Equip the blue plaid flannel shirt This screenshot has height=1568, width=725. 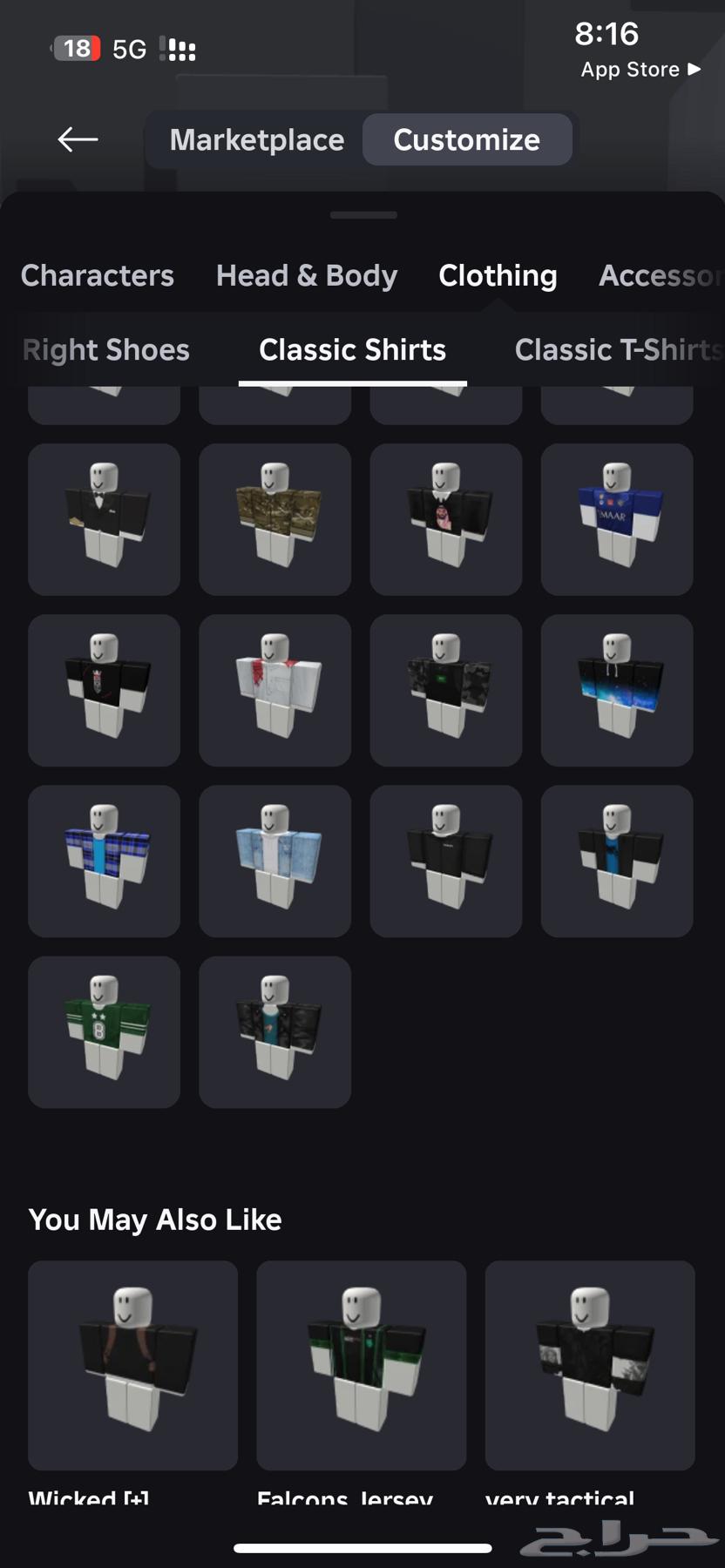(x=104, y=861)
